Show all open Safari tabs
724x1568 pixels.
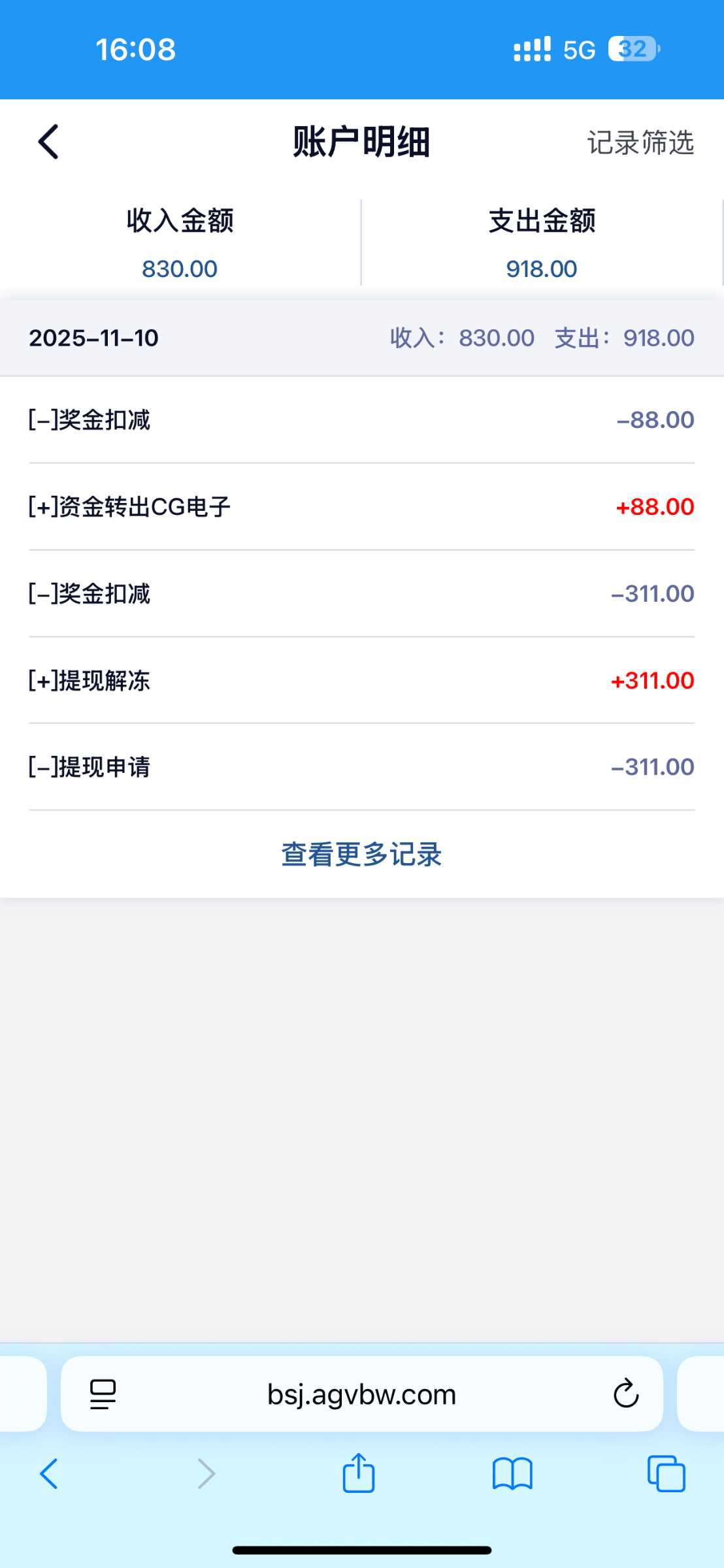[666, 1474]
